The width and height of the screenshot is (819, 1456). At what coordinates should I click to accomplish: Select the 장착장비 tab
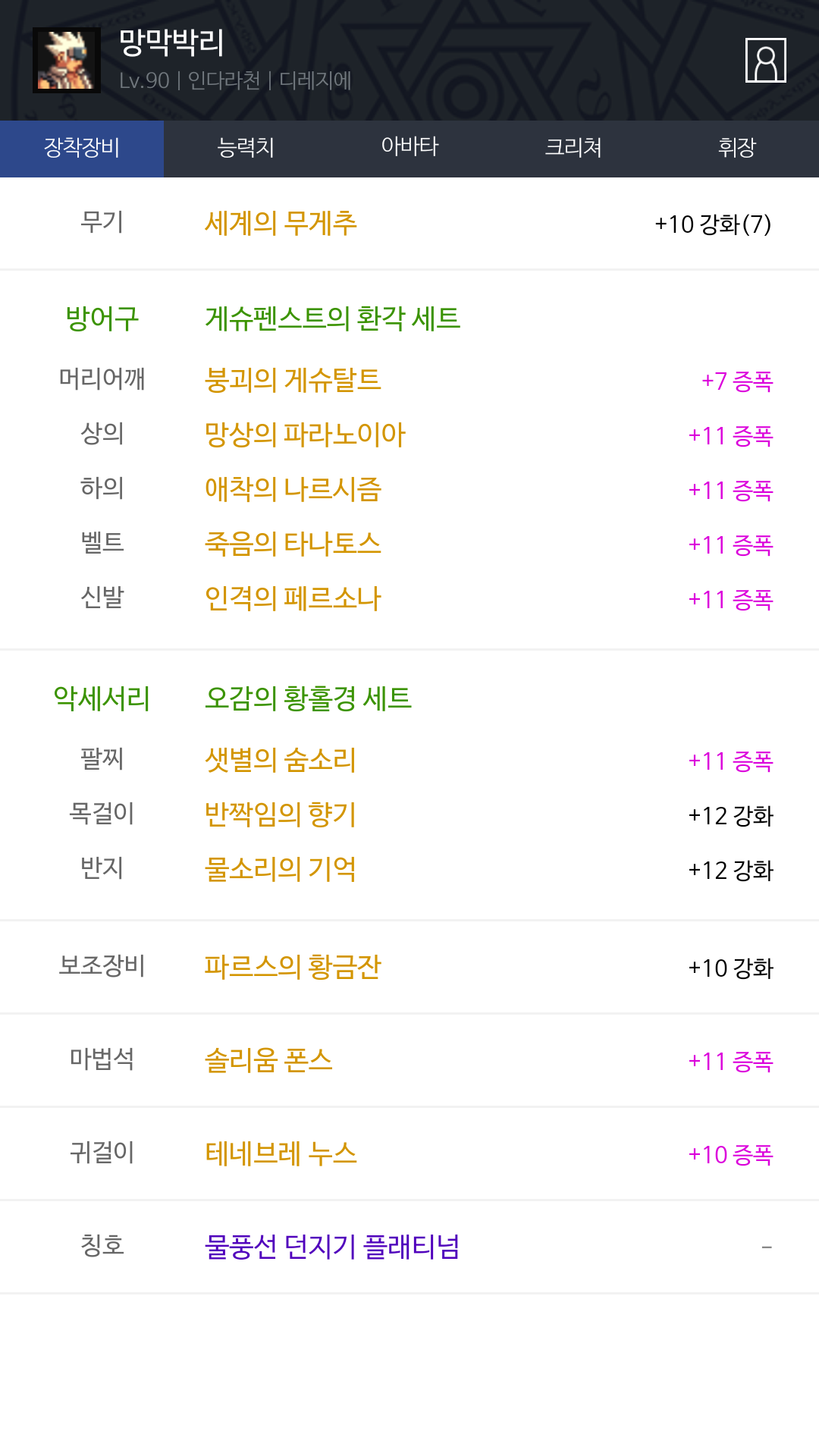pos(82,149)
